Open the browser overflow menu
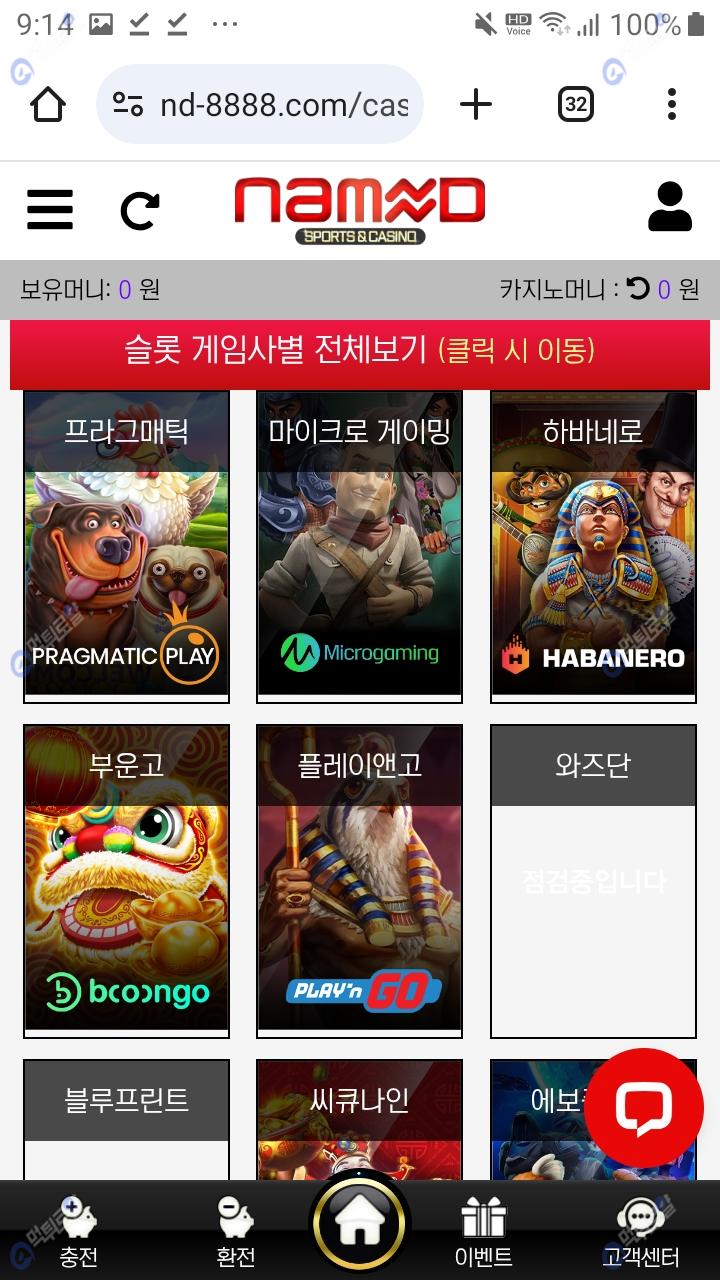The height and width of the screenshot is (1280, 720). [671, 104]
